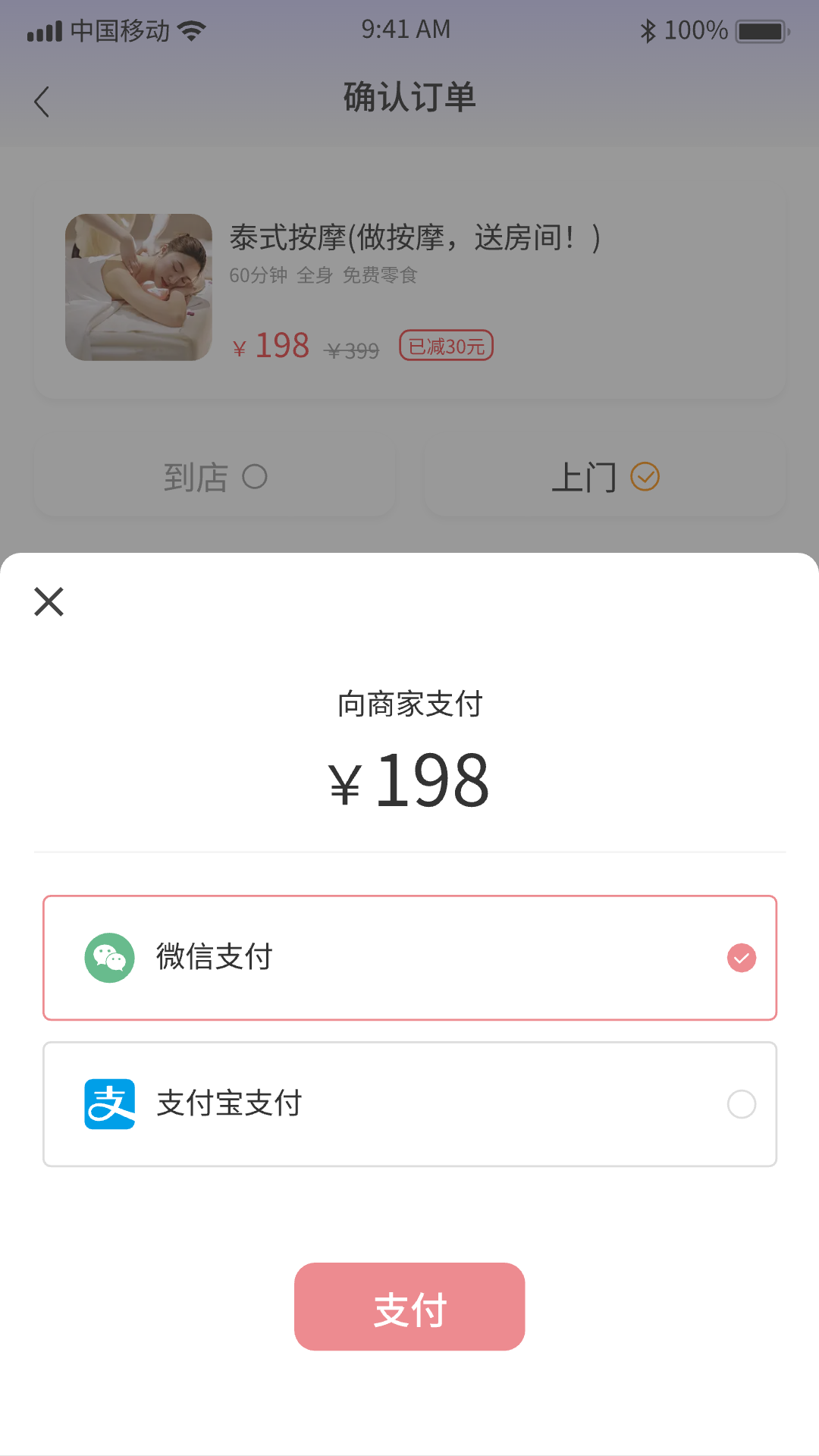This screenshot has width=819, height=1456.
Task: Click the battery indicator in status bar
Action: (x=761, y=30)
